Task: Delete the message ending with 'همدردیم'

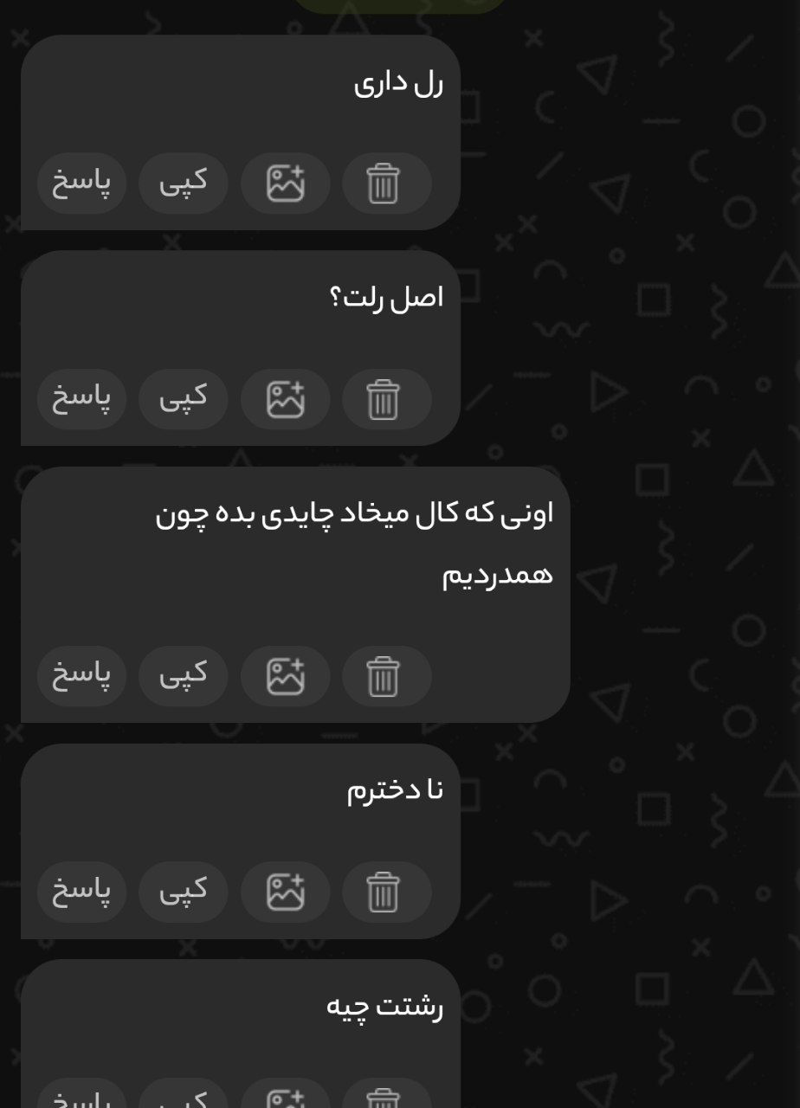Action: pyautogui.click(x=384, y=676)
